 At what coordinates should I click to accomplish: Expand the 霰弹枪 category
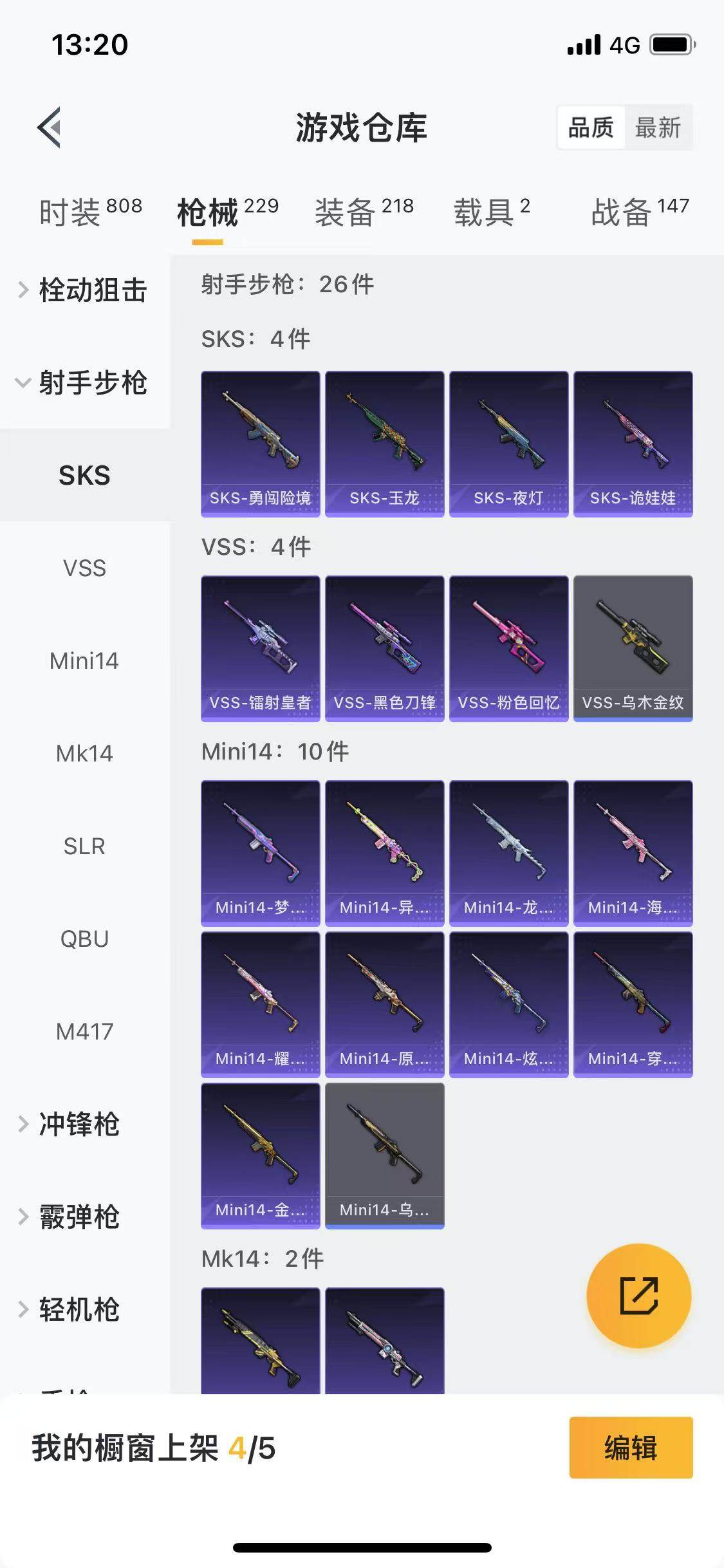click(79, 1217)
